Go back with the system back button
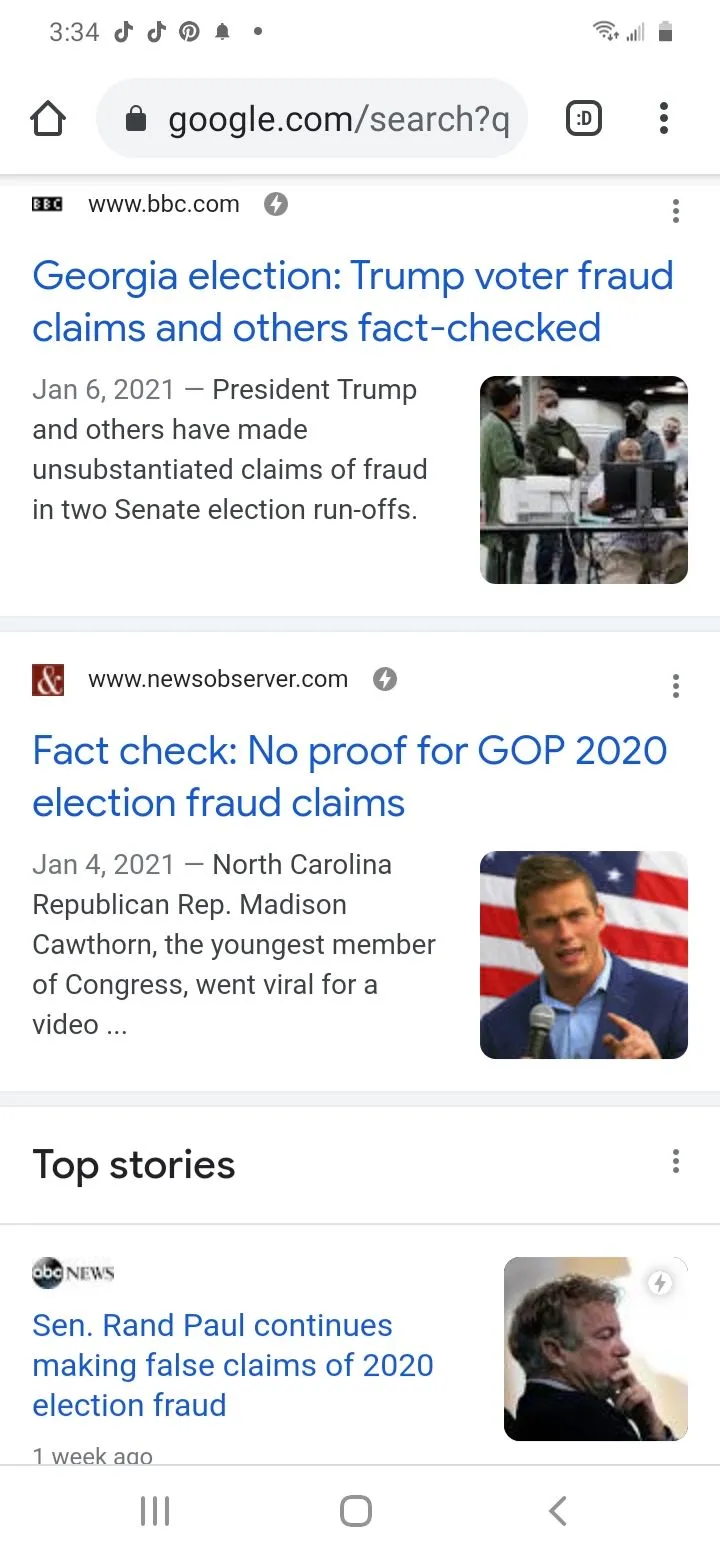 pyautogui.click(x=558, y=1511)
